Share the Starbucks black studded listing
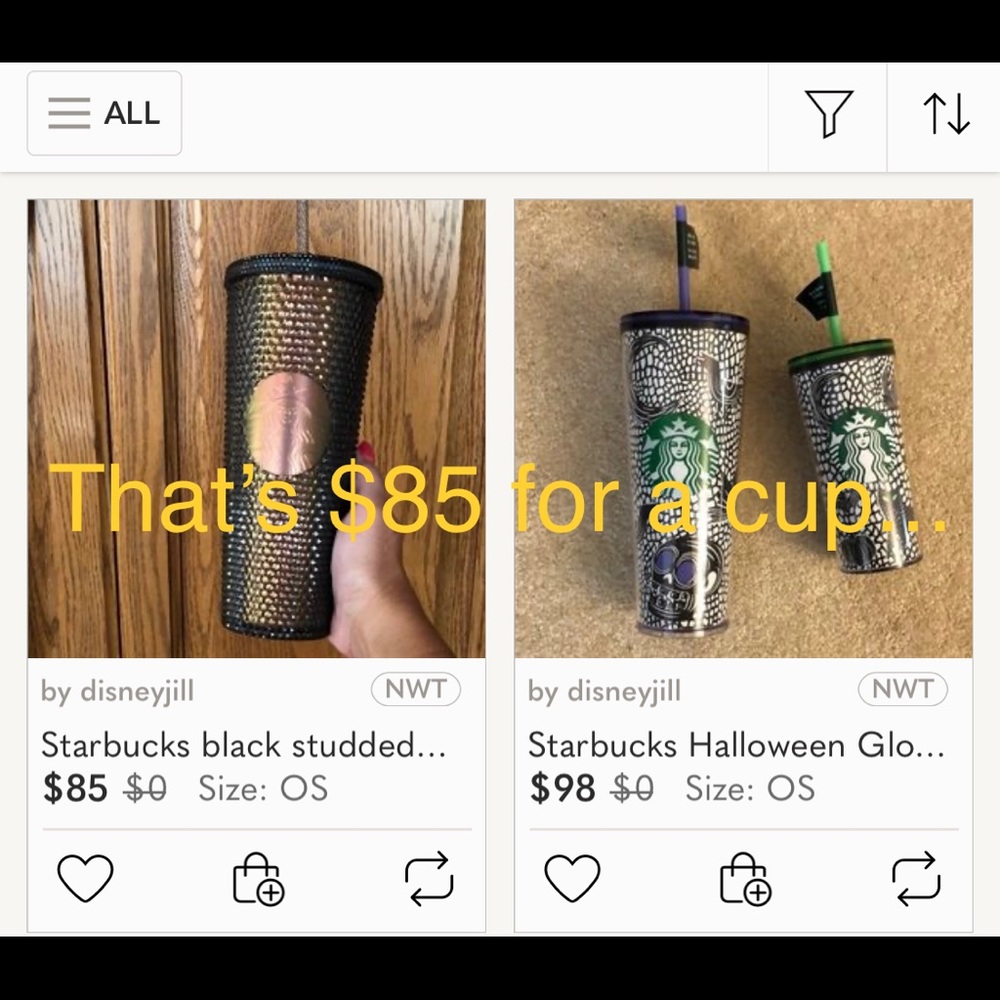1000x1000 pixels. coord(429,878)
